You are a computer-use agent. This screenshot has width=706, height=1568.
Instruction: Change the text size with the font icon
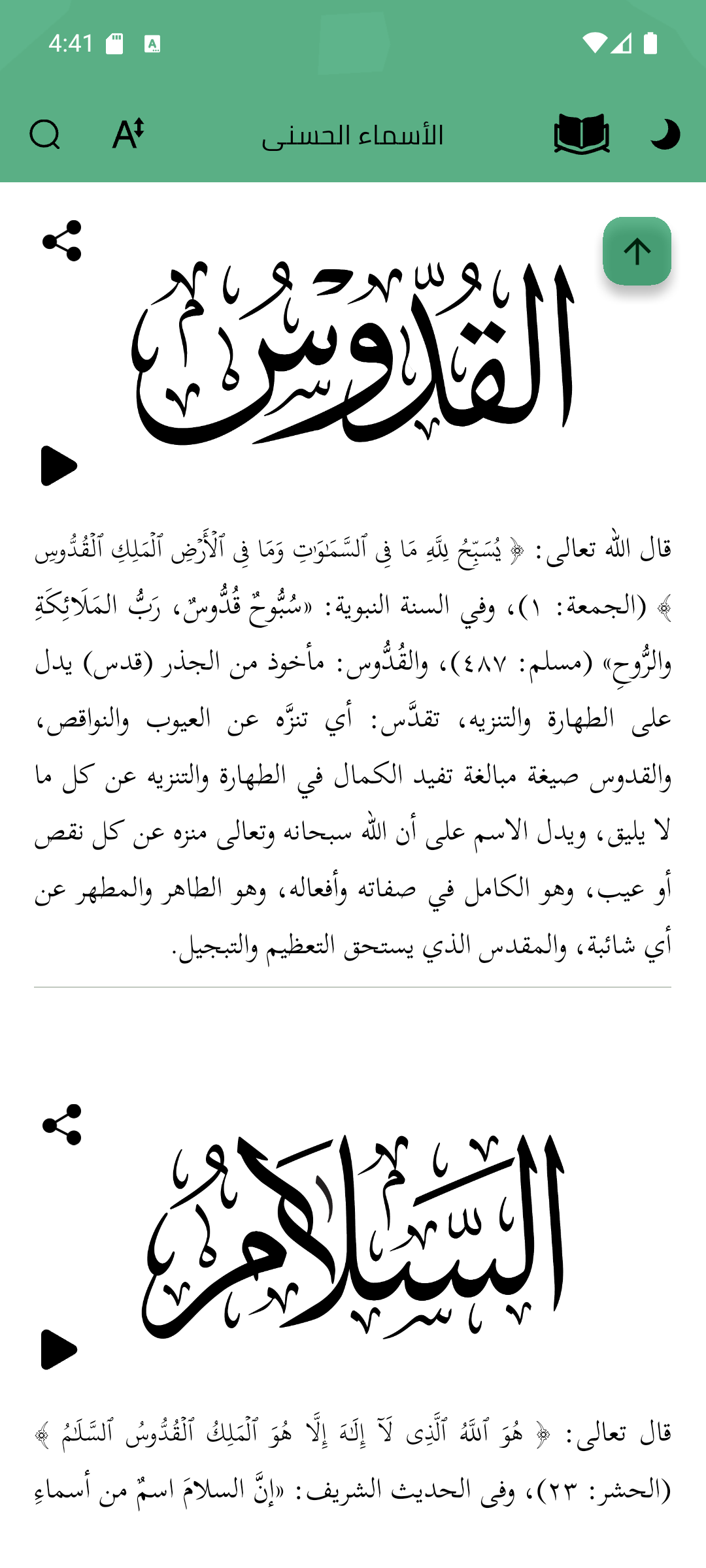pos(128,135)
